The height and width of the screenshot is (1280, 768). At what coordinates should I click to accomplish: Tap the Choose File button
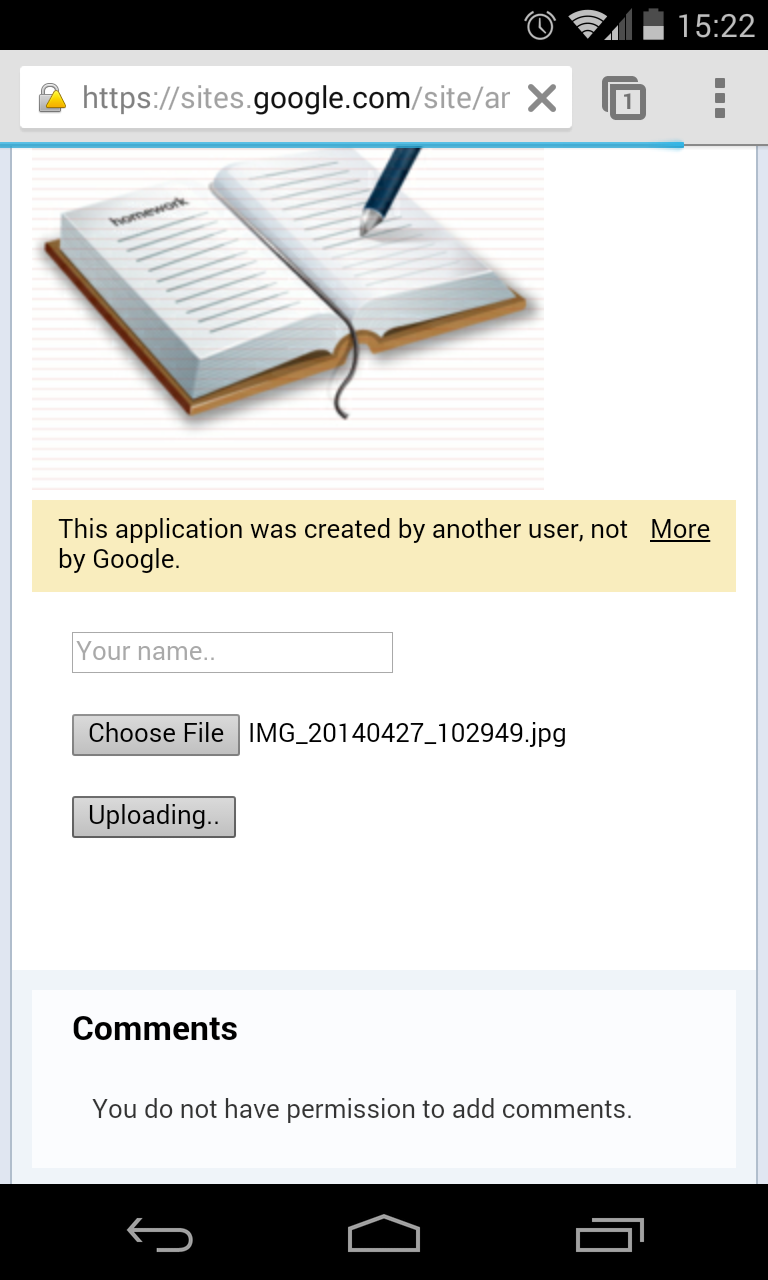156,734
